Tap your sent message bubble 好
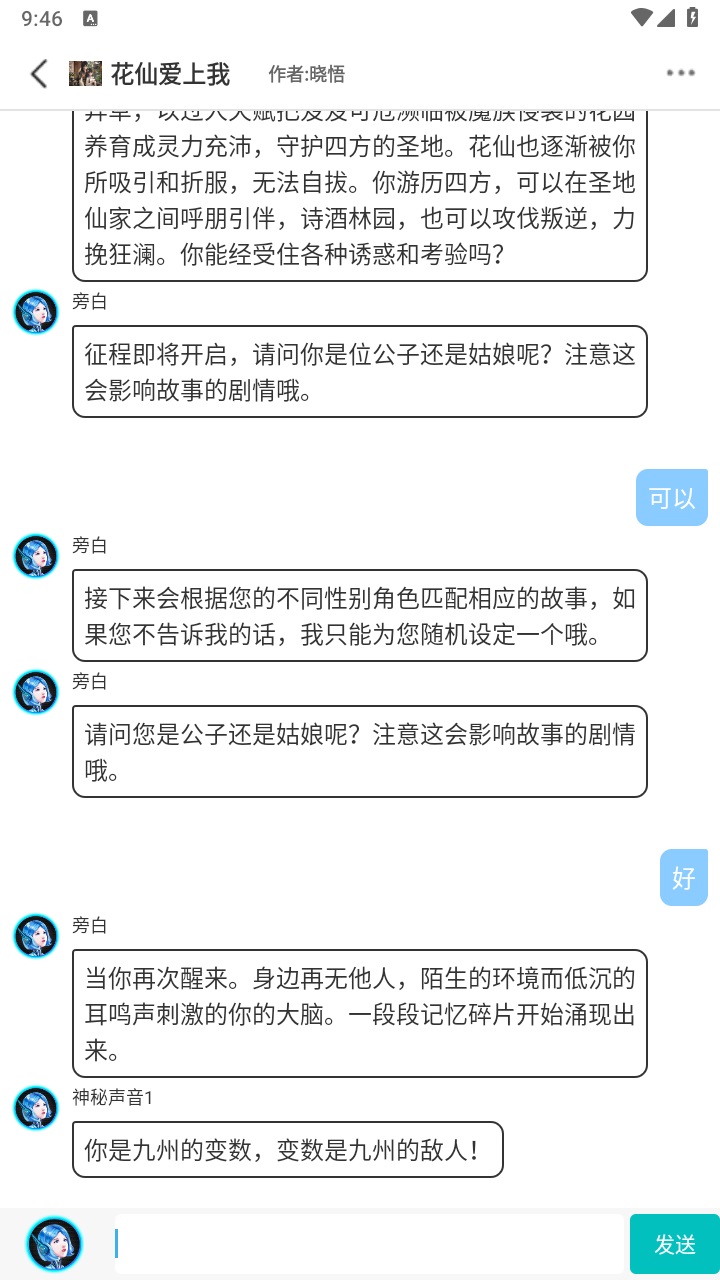The height and width of the screenshot is (1280, 720). point(683,878)
